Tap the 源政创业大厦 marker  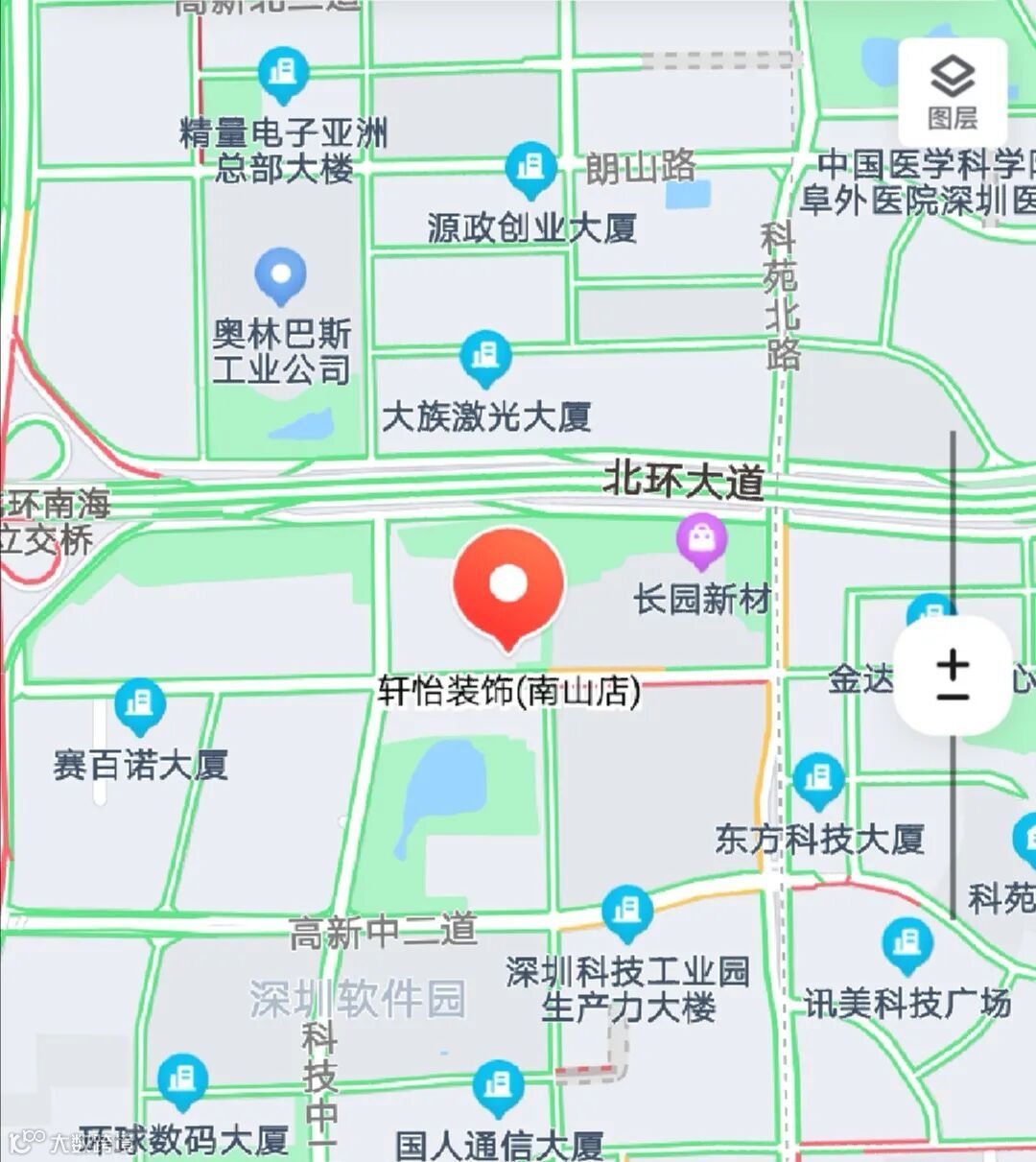[530, 170]
